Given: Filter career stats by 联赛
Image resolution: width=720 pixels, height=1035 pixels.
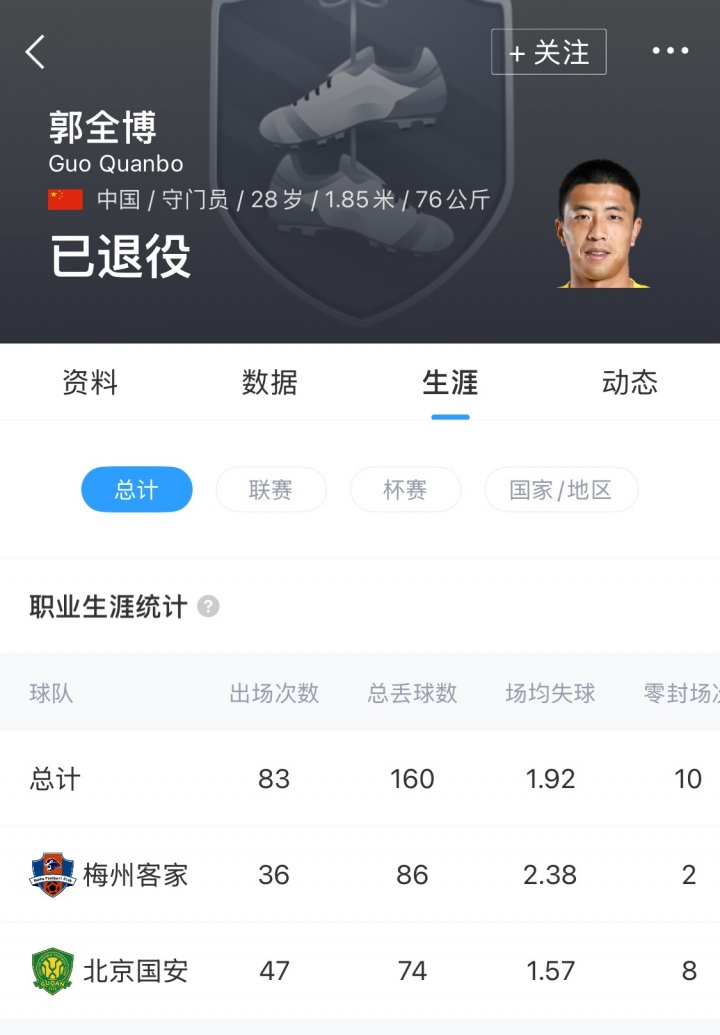Looking at the screenshot, I should (x=271, y=490).
